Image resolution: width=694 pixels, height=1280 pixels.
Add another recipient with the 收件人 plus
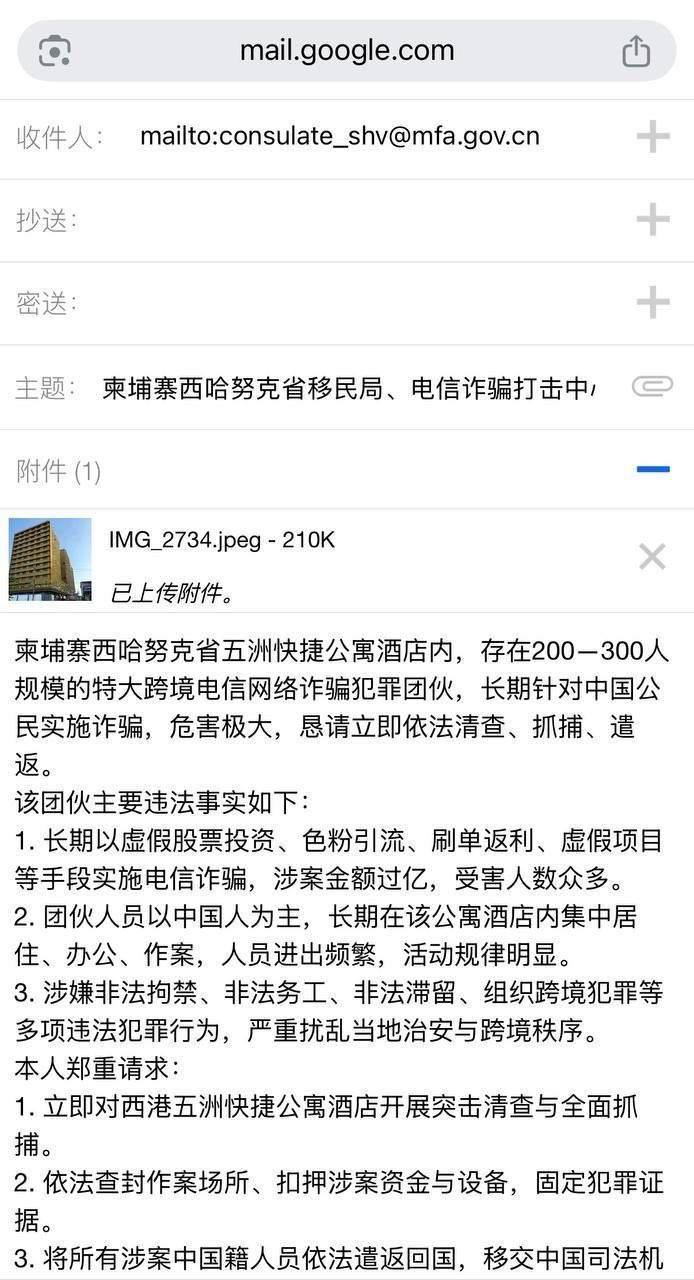[652, 137]
